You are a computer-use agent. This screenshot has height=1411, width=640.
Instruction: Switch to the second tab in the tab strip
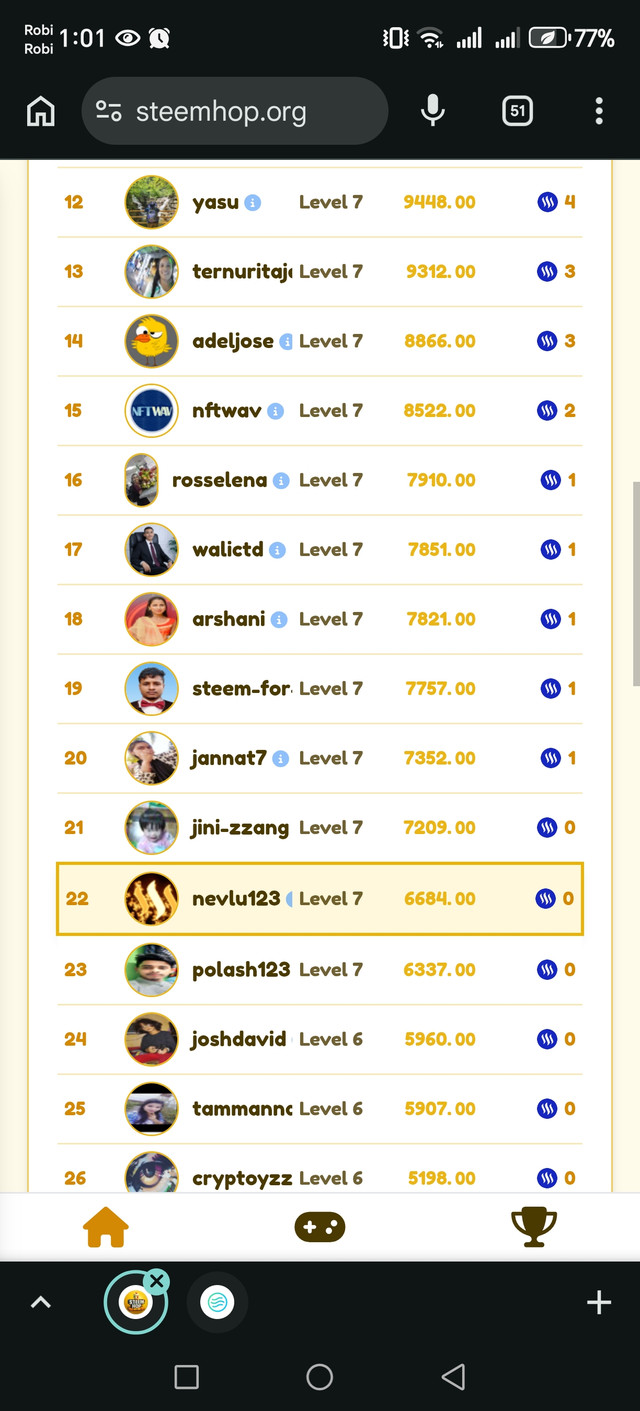(x=216, y=1302)
